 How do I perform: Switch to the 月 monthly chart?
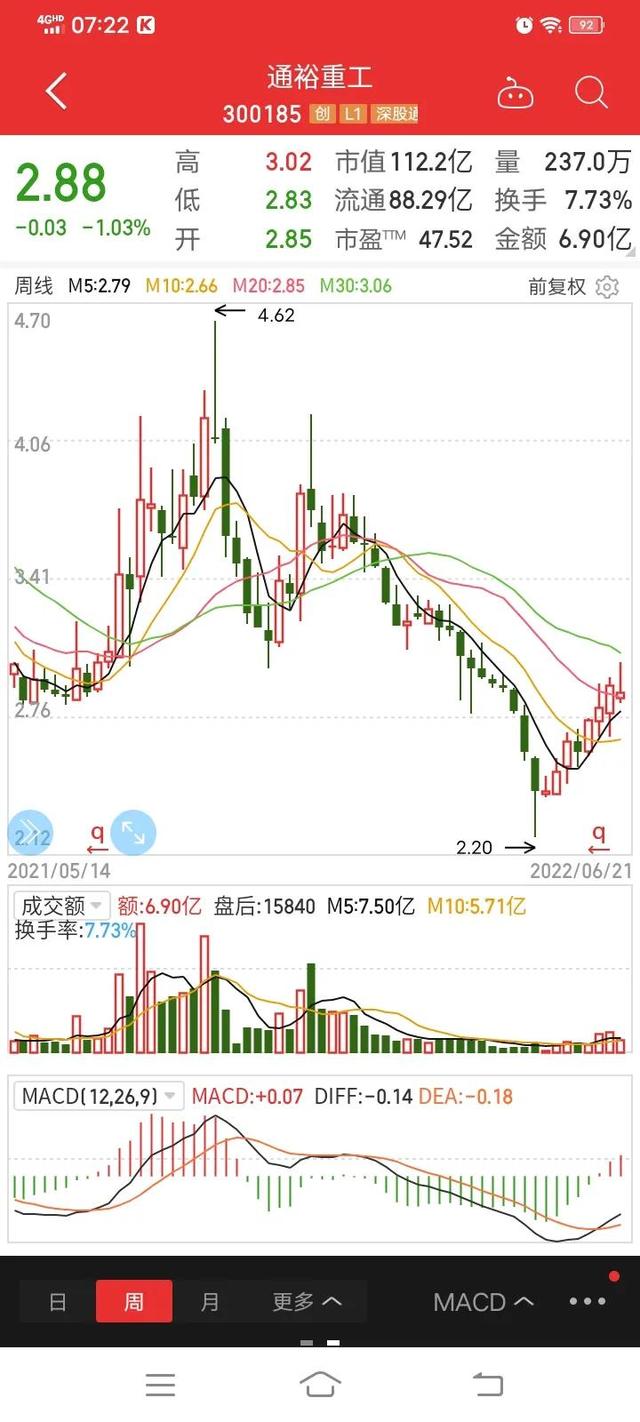click(x=210, y=1302)
